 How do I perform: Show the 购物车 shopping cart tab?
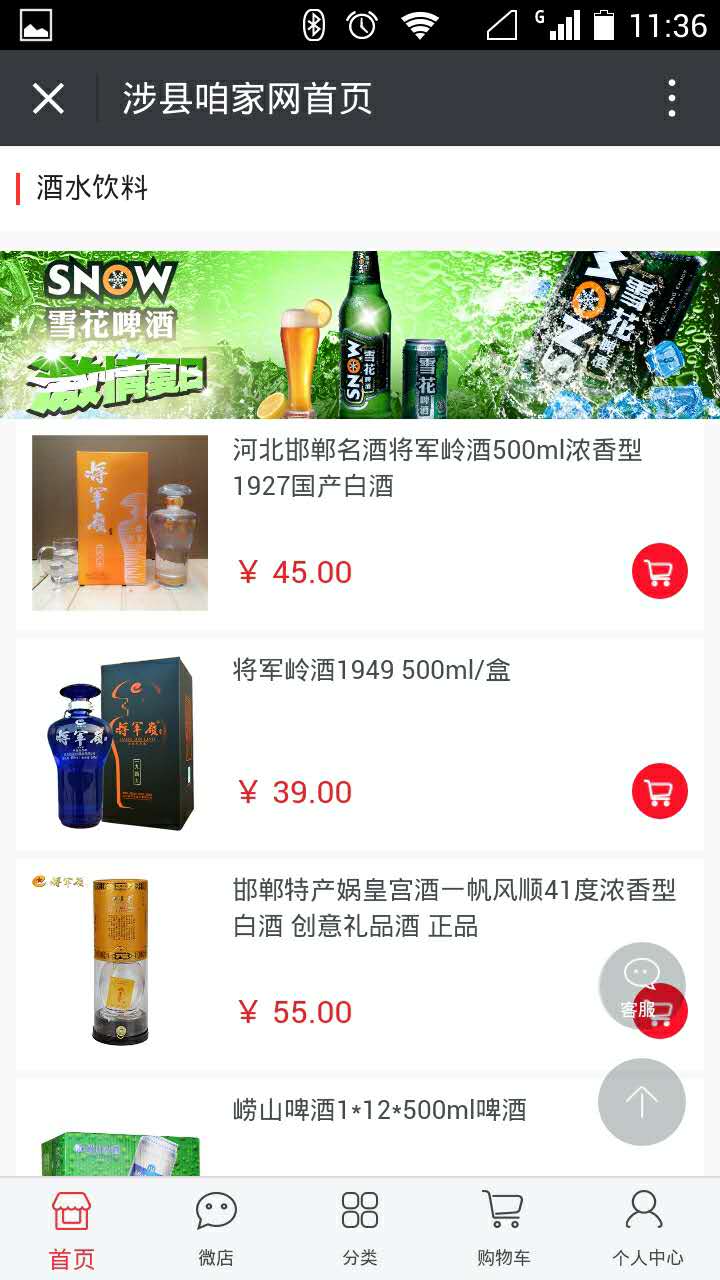(x=503, y=1229)
